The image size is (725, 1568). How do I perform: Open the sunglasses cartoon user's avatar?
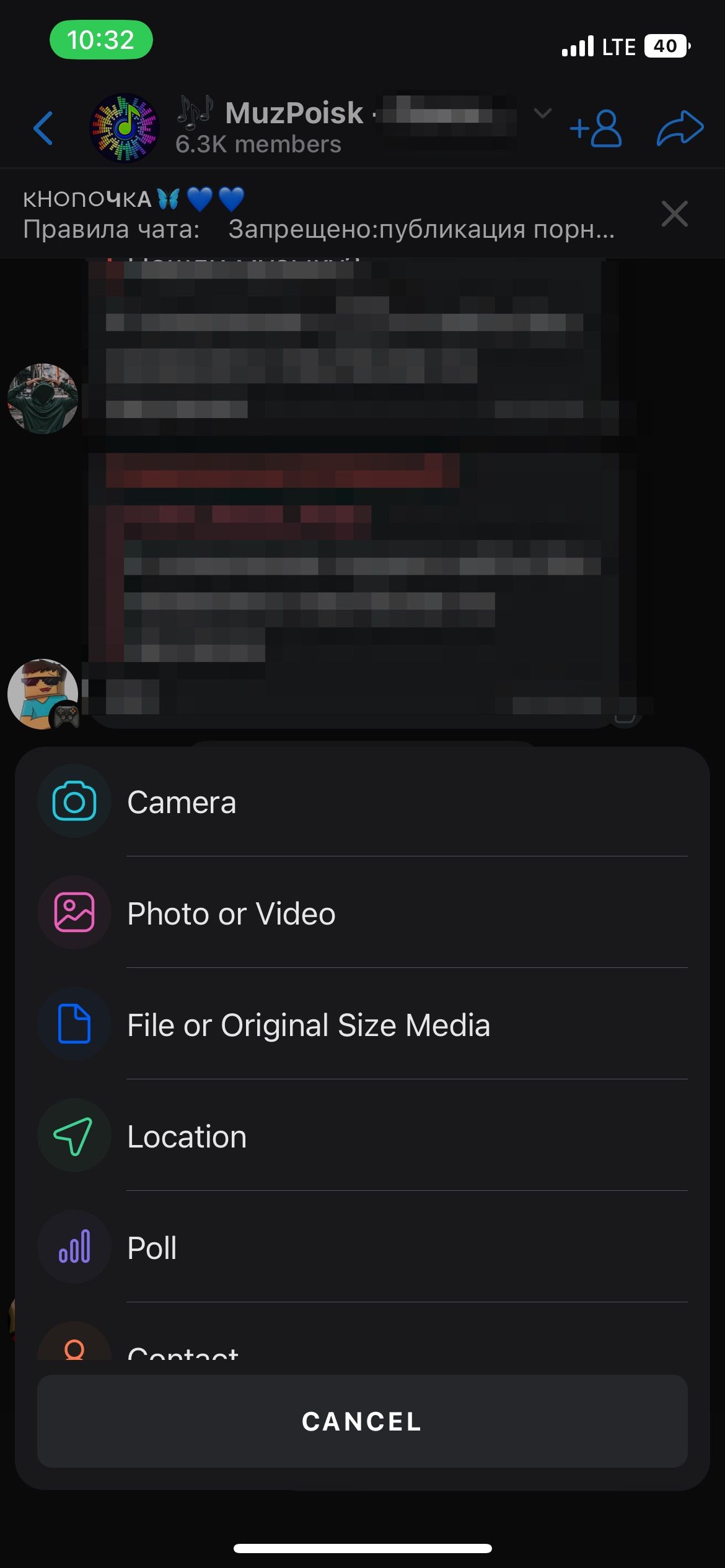[x=43, y=694]
